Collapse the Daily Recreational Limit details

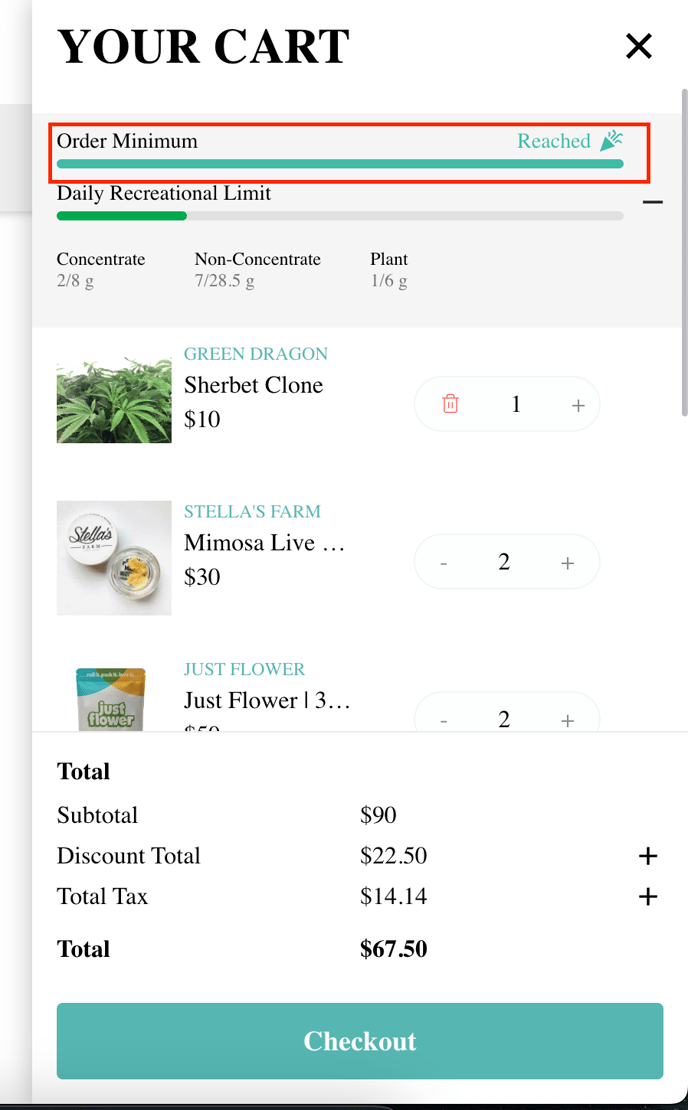653,202
